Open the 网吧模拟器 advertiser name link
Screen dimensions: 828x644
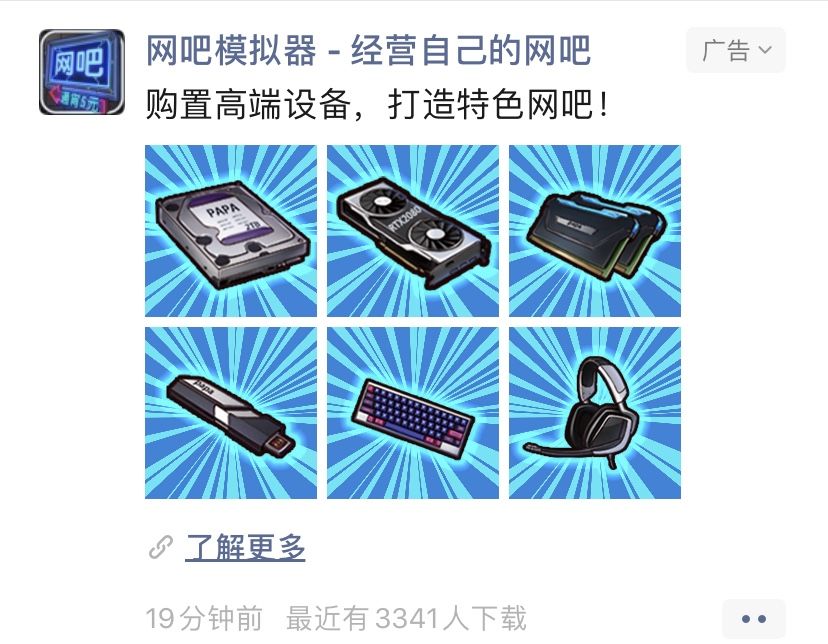click(x=368, y=50)
